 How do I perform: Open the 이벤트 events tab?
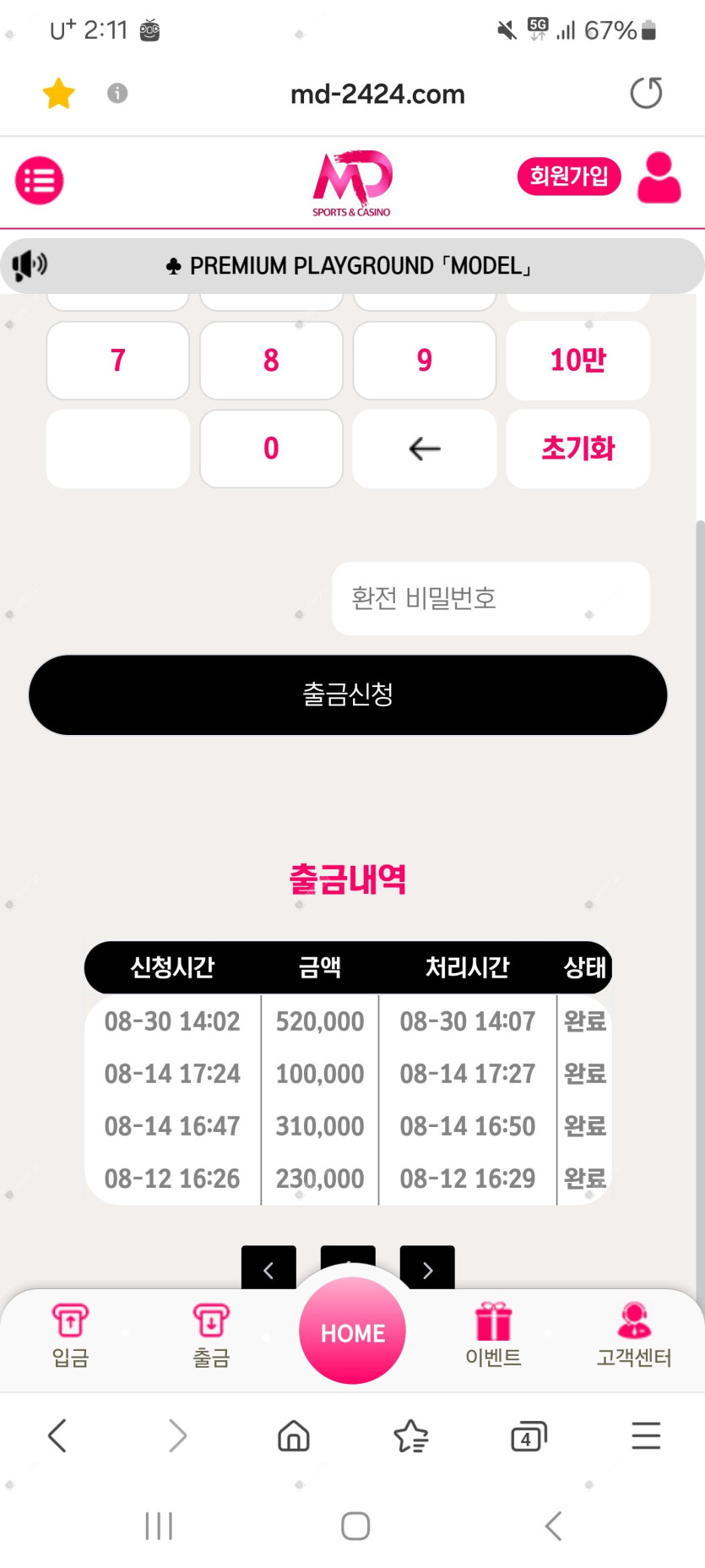(x=493, y=1335)
